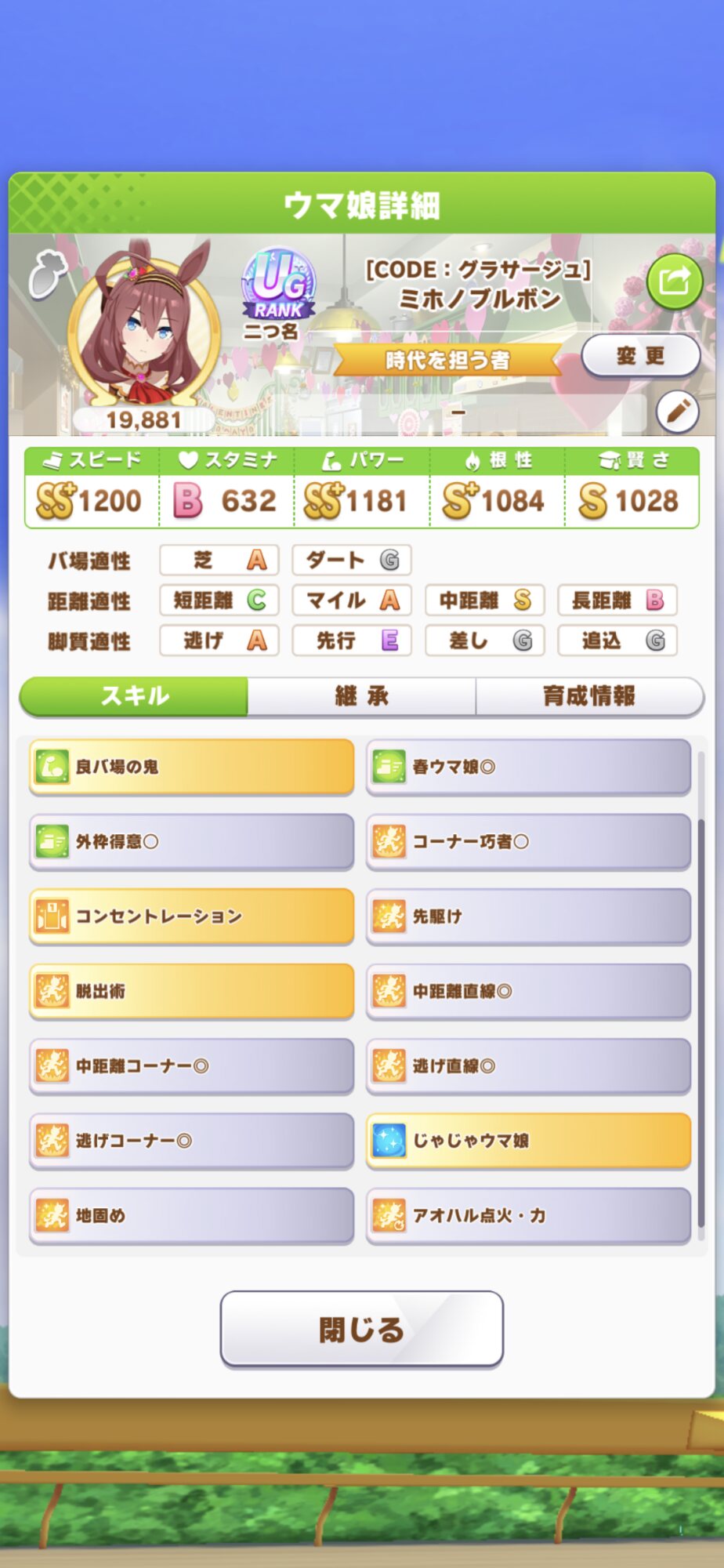View the 先駆け skill description
Screen dimensions: 724x1568
(528, 916)
